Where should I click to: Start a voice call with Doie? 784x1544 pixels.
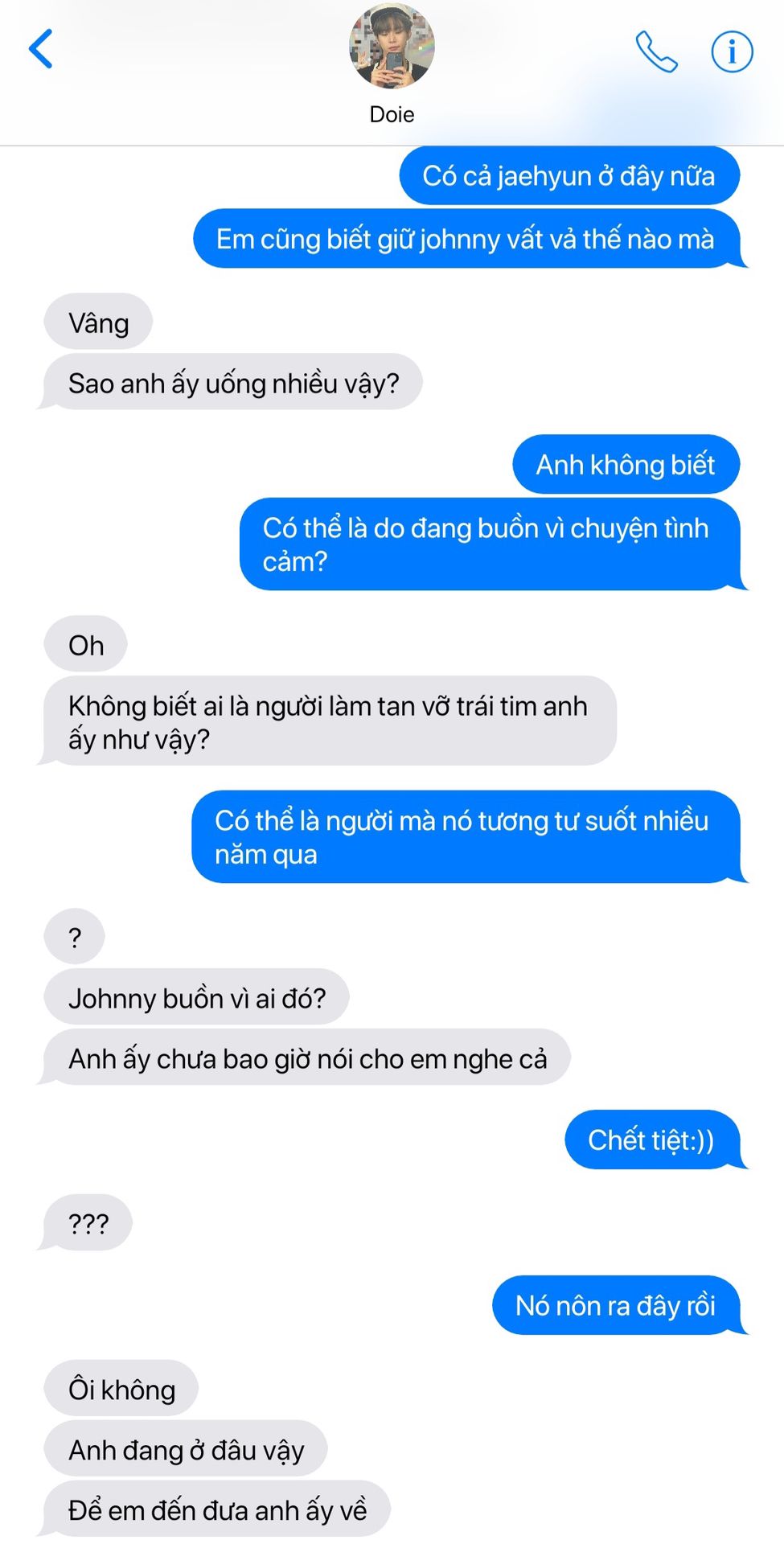pyautogui.click(x=656, y=51)
